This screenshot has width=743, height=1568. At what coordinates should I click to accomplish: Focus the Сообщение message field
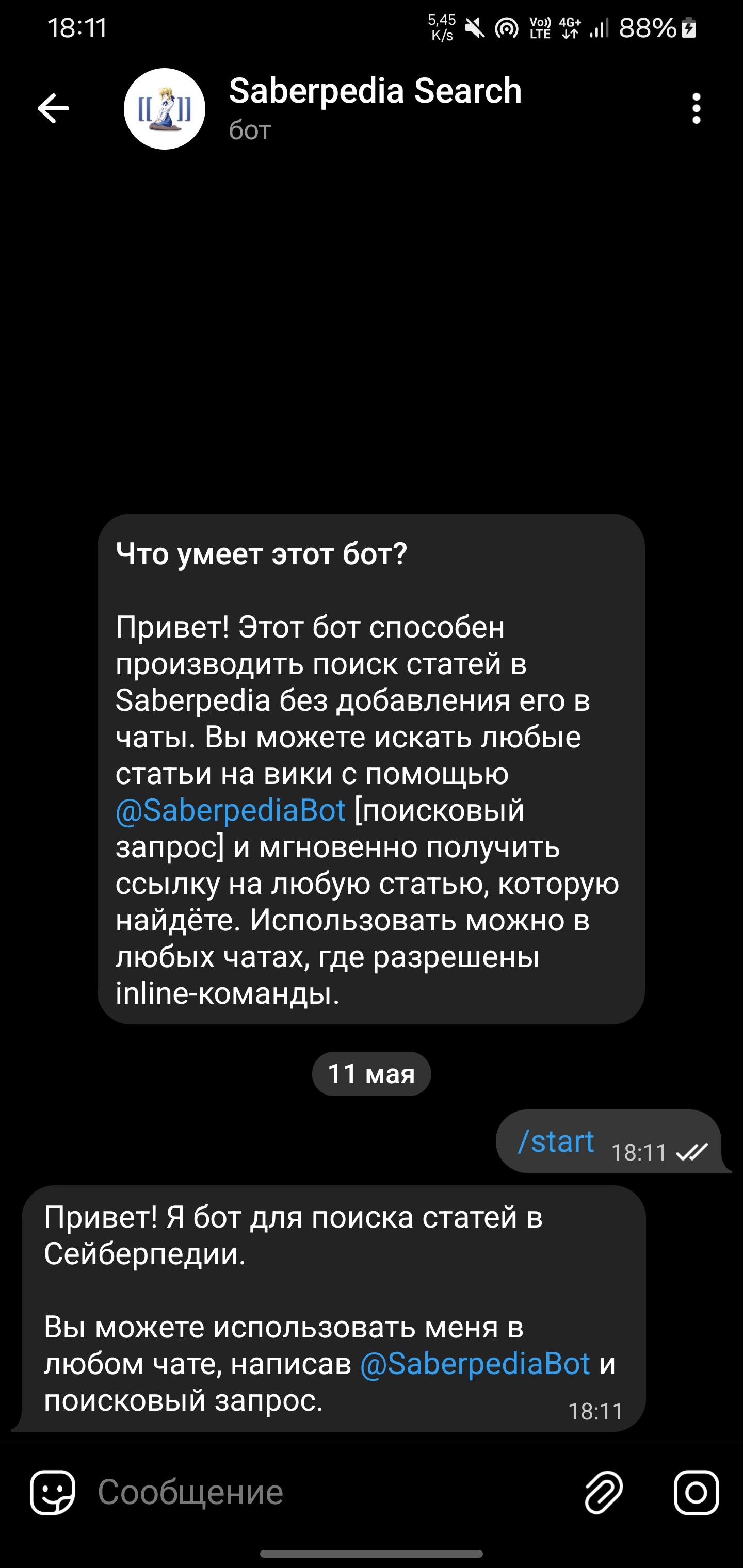[329, 1493]
